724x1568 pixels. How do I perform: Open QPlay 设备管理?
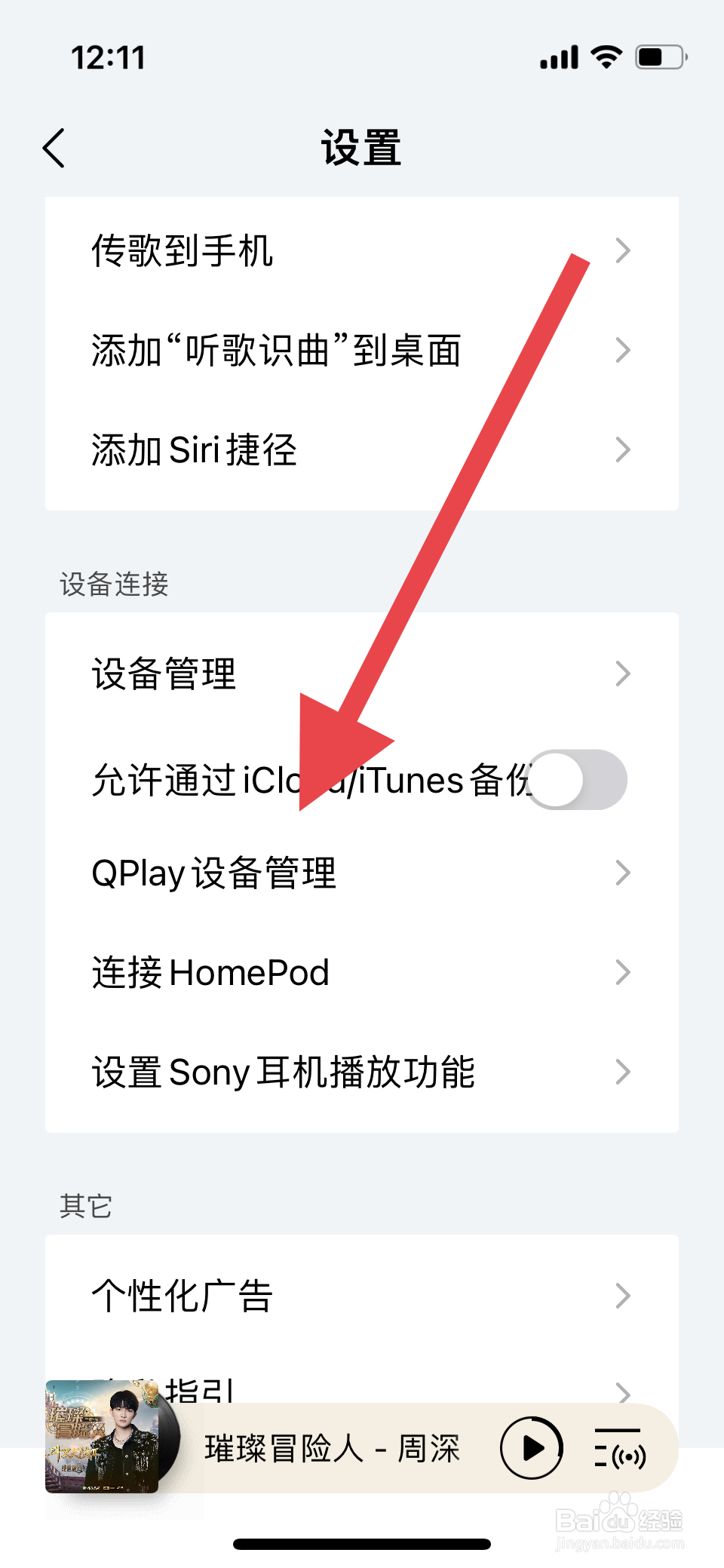(362, 873)
